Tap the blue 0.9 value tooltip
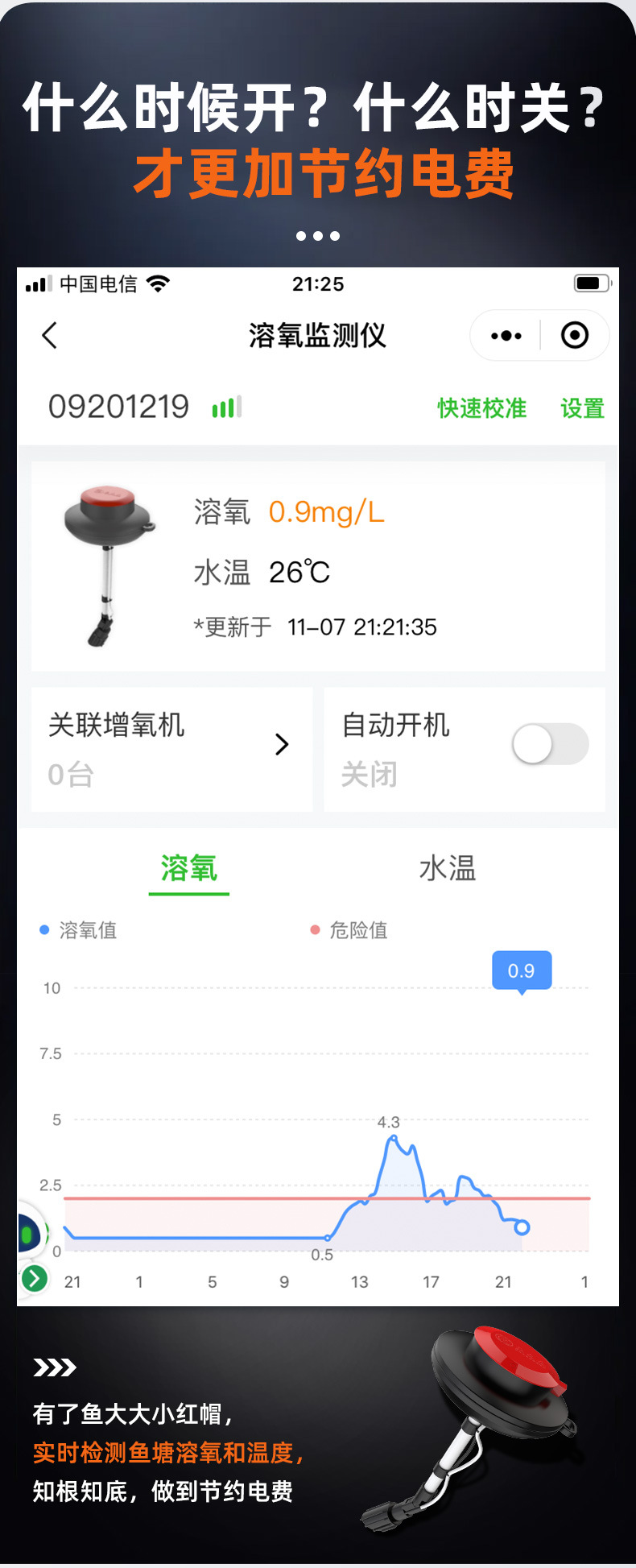The height and width of the screenshot is (1568, 636). tap(522, 970)
